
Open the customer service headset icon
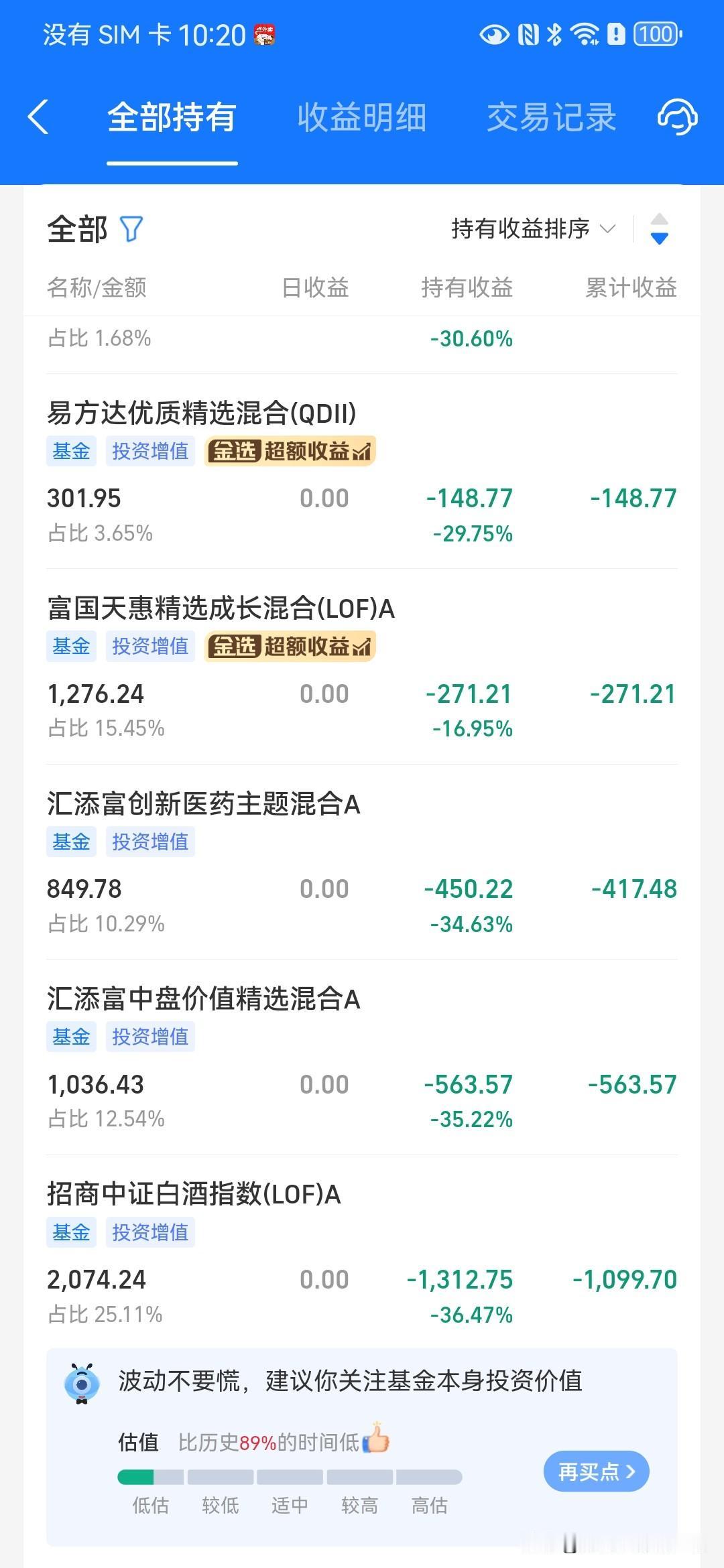677,117
